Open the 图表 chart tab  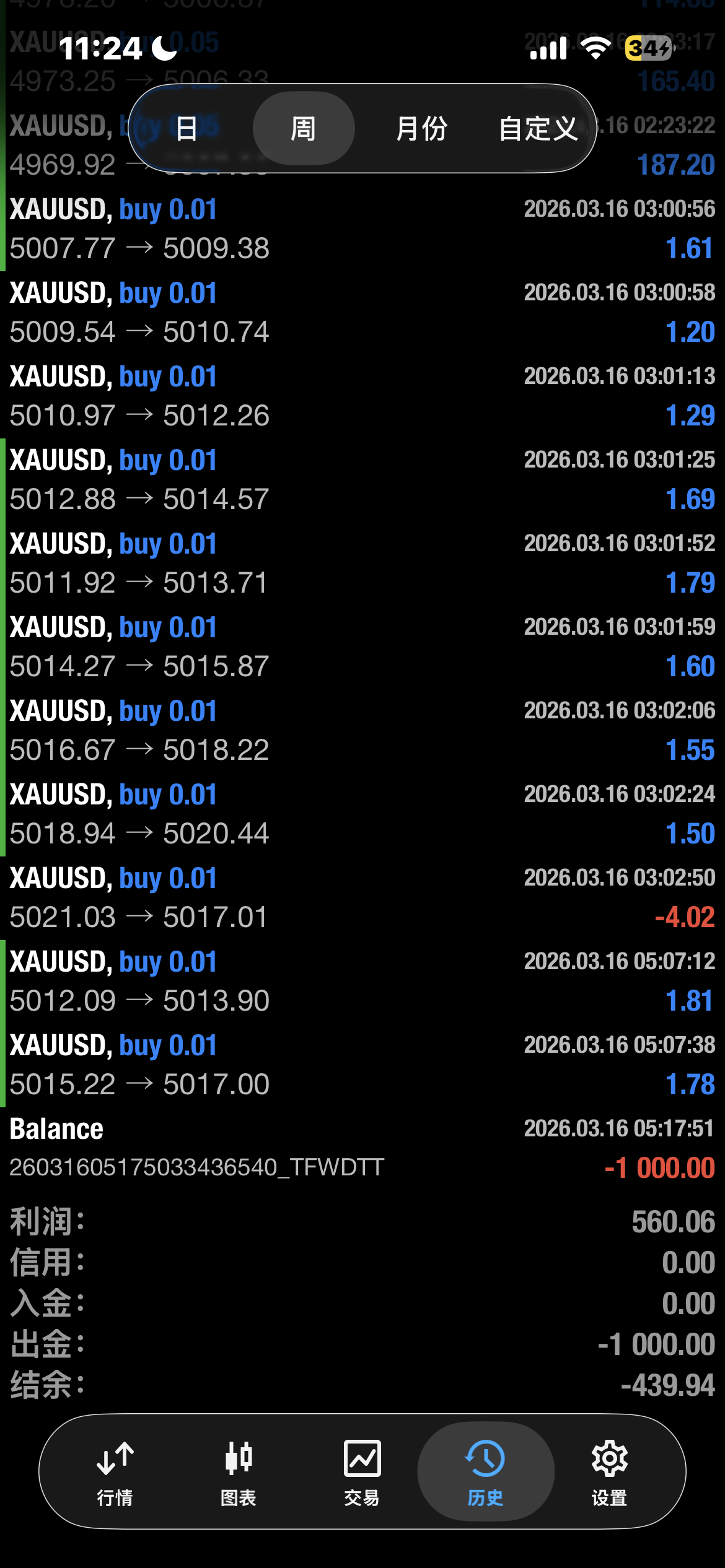[x=239, y=1471]
